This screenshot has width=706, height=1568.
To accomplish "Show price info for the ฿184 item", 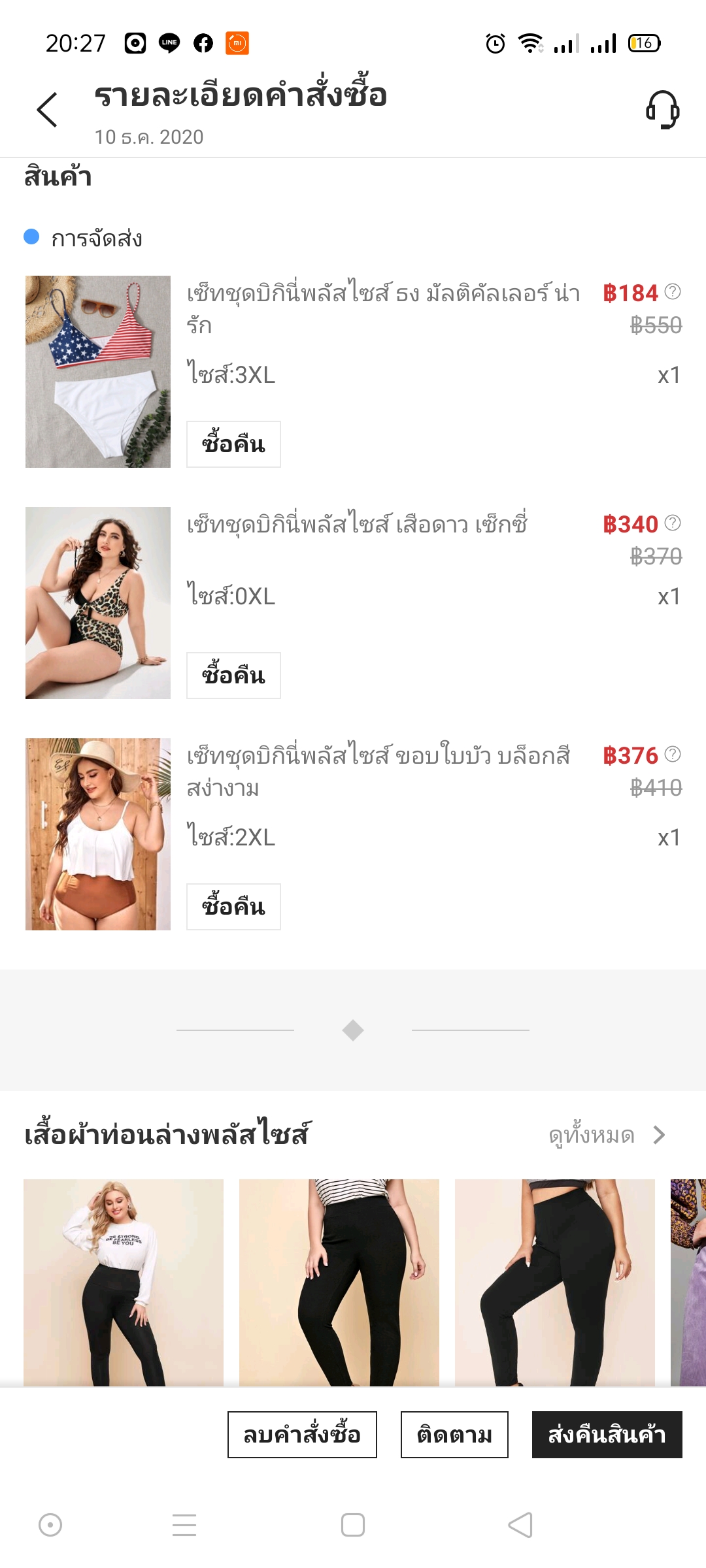I will click(x=673, y=291).
